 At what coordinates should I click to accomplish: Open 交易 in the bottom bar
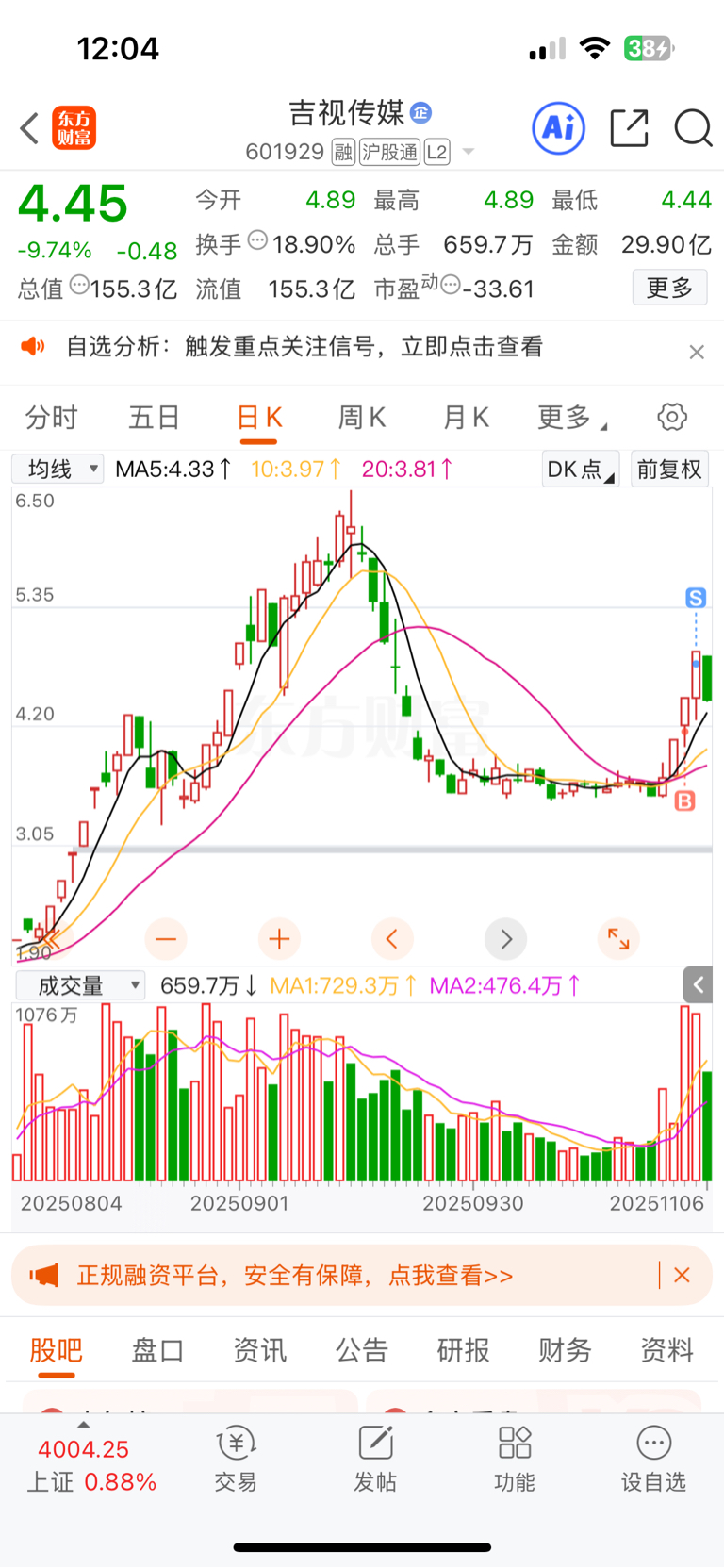pyautogui.click(x=236, y=1459)
